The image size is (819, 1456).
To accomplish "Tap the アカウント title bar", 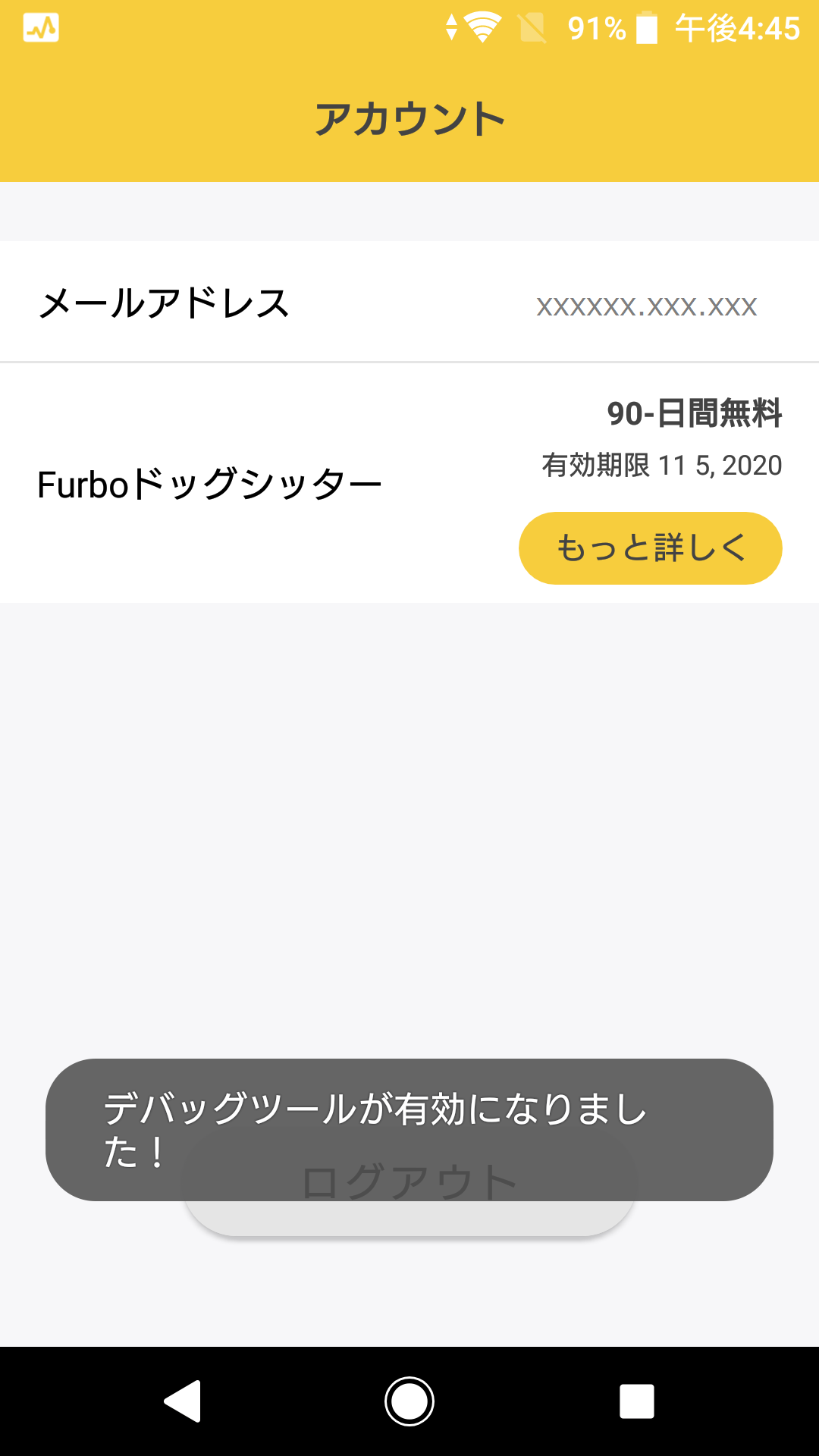I will tap(409, 116).
